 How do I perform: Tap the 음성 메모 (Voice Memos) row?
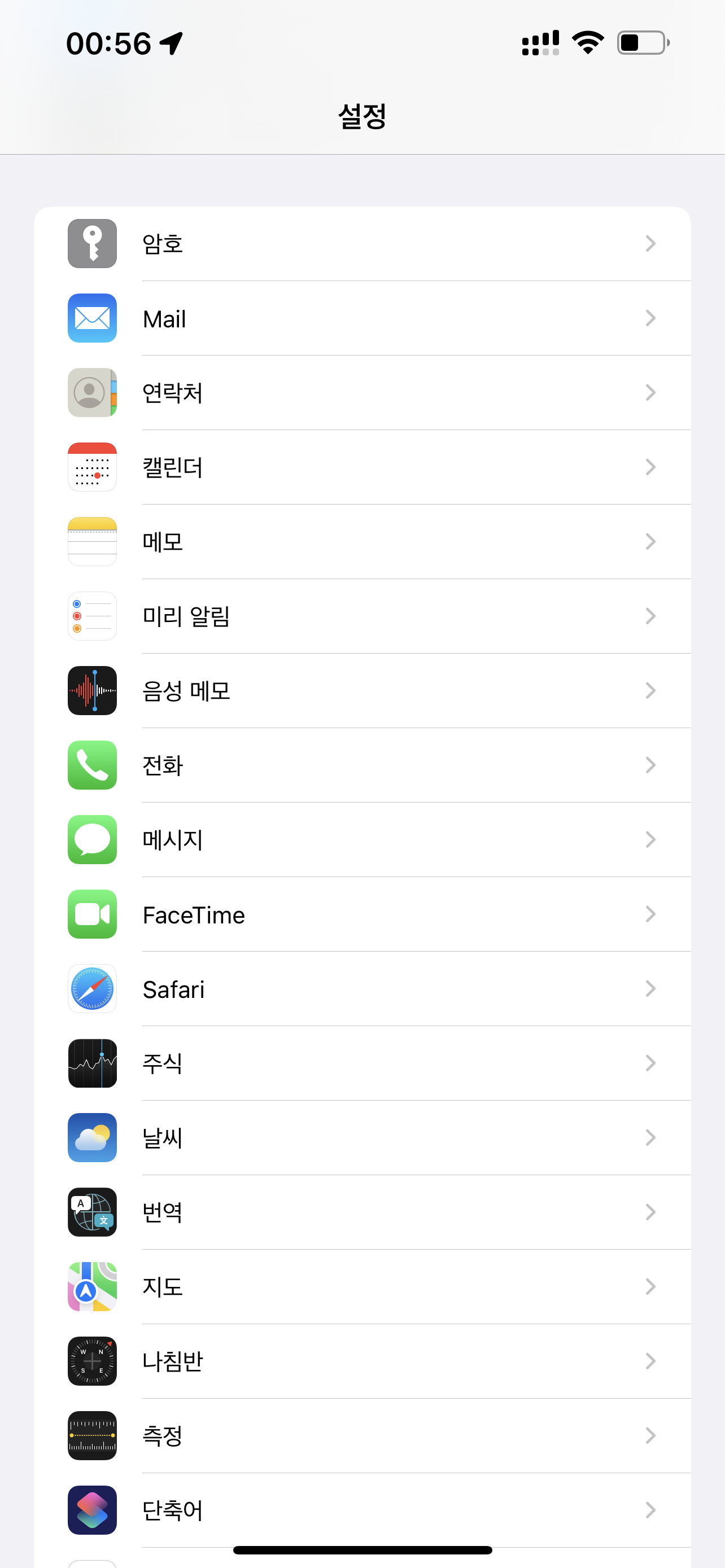click(362, 690)
